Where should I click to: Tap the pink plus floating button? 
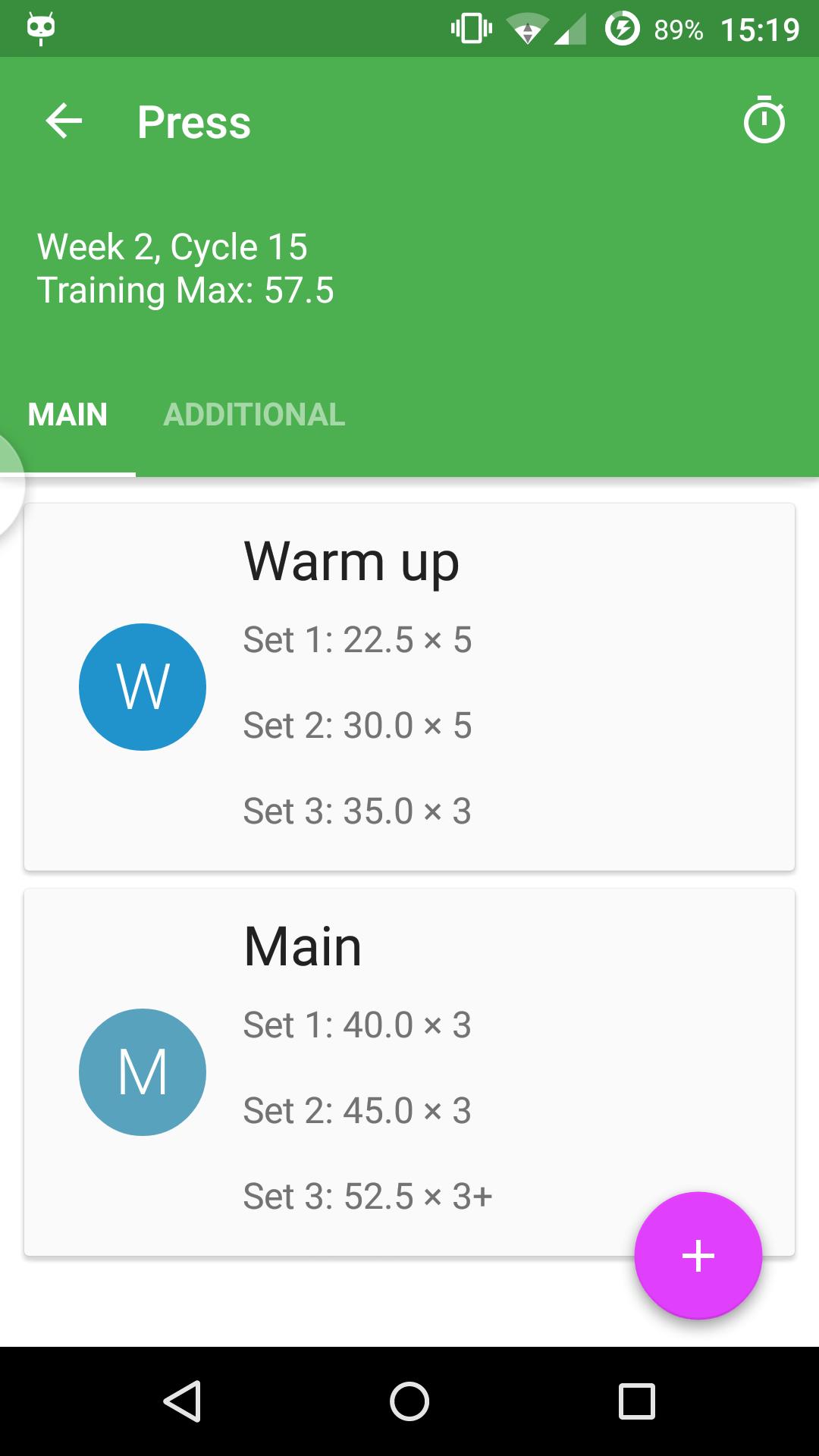click(x=698, y=1256)
